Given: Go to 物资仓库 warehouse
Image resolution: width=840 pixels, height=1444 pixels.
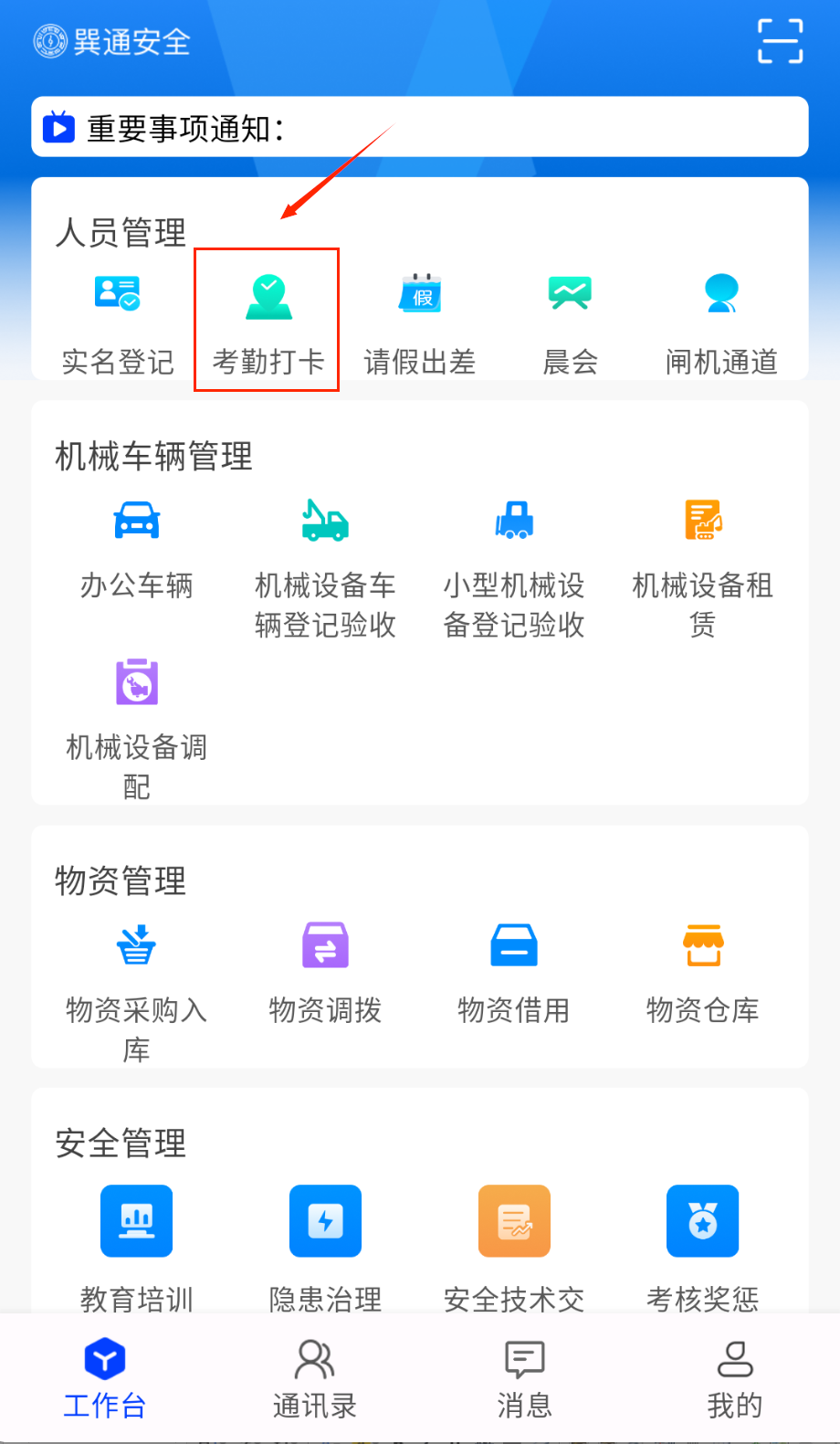Looking at the screenshot, I should [703, 971].
